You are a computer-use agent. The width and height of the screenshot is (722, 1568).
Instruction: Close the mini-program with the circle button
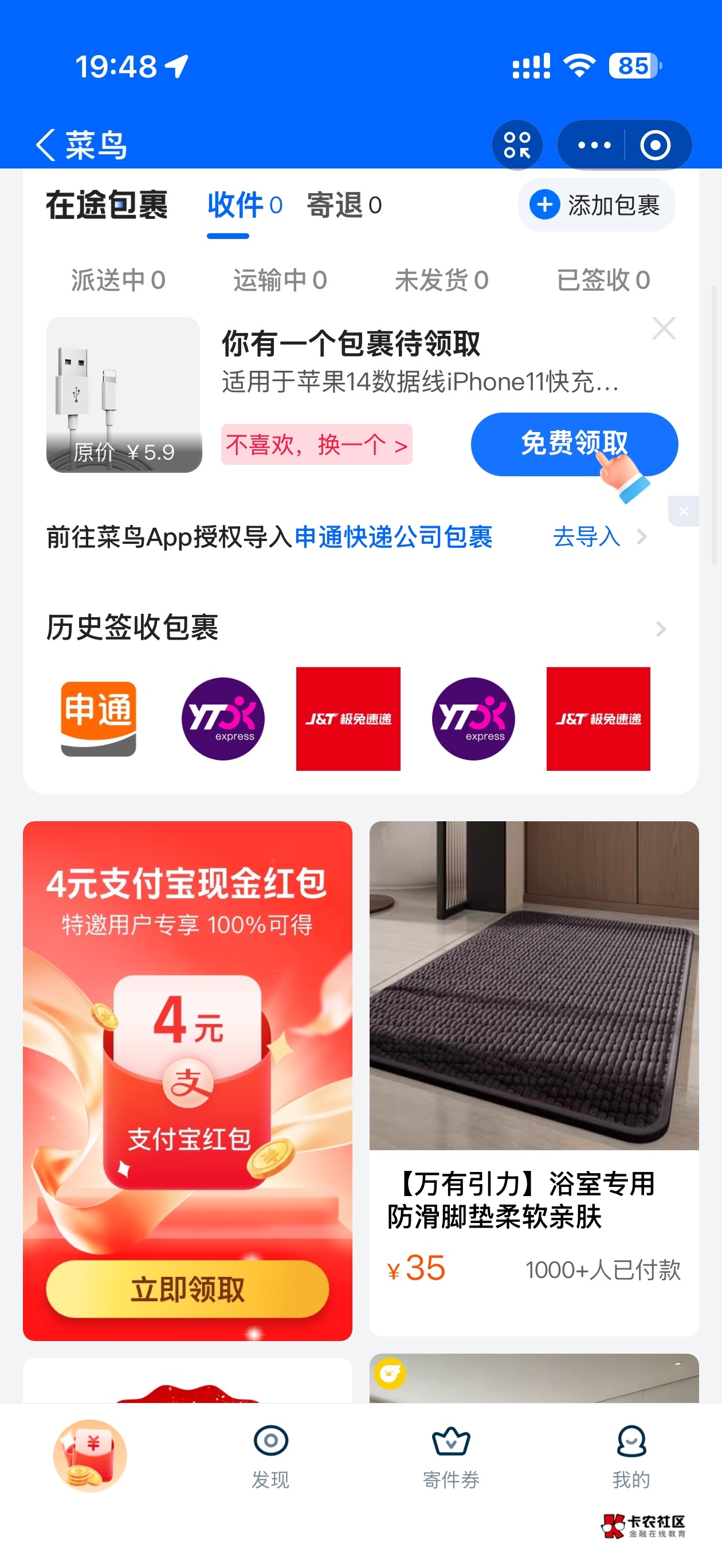tap(656, 145)
